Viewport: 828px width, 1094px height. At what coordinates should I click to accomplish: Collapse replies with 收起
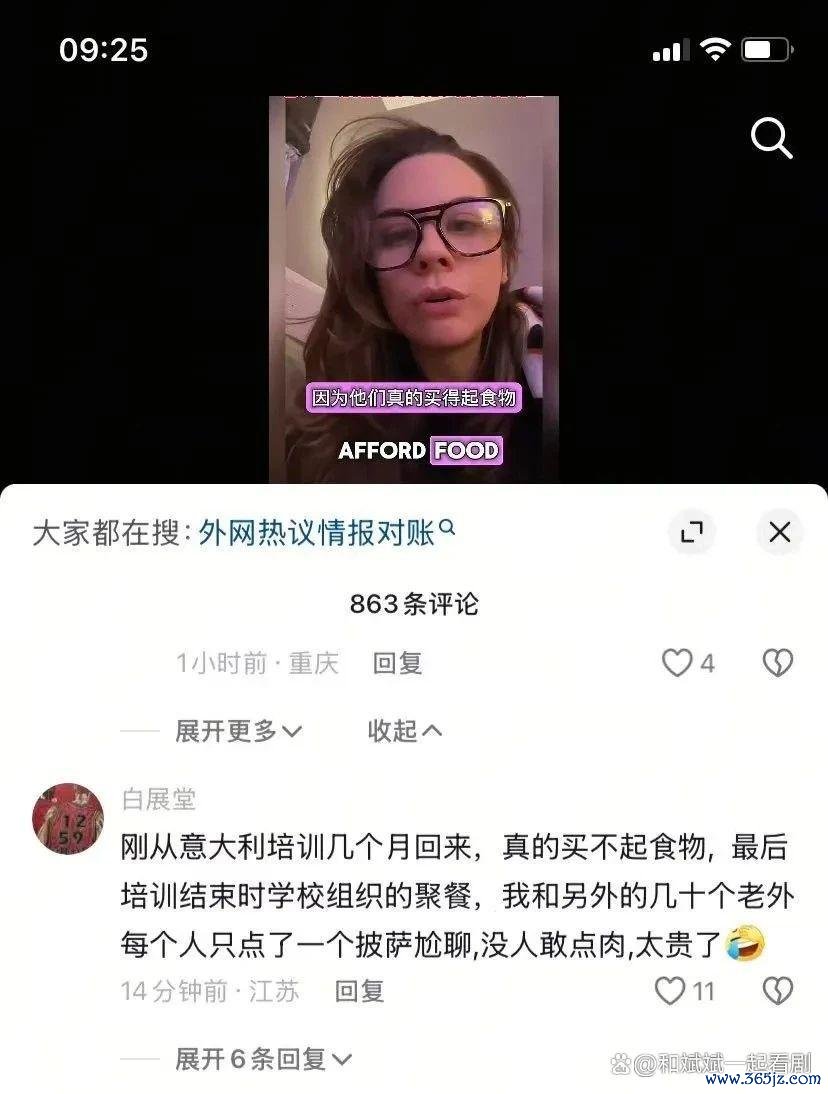point(404,731)
